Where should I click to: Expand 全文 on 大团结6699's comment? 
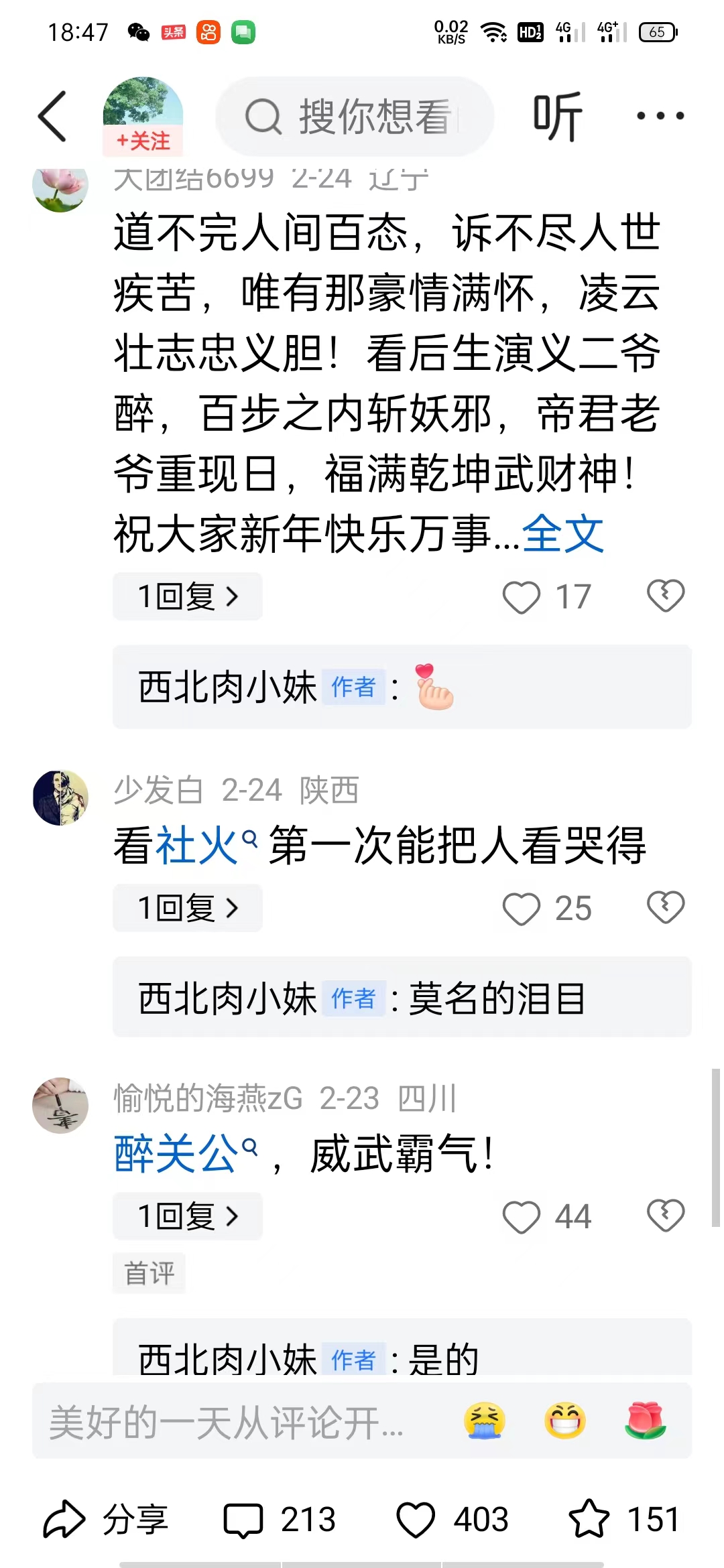point(563,534)
